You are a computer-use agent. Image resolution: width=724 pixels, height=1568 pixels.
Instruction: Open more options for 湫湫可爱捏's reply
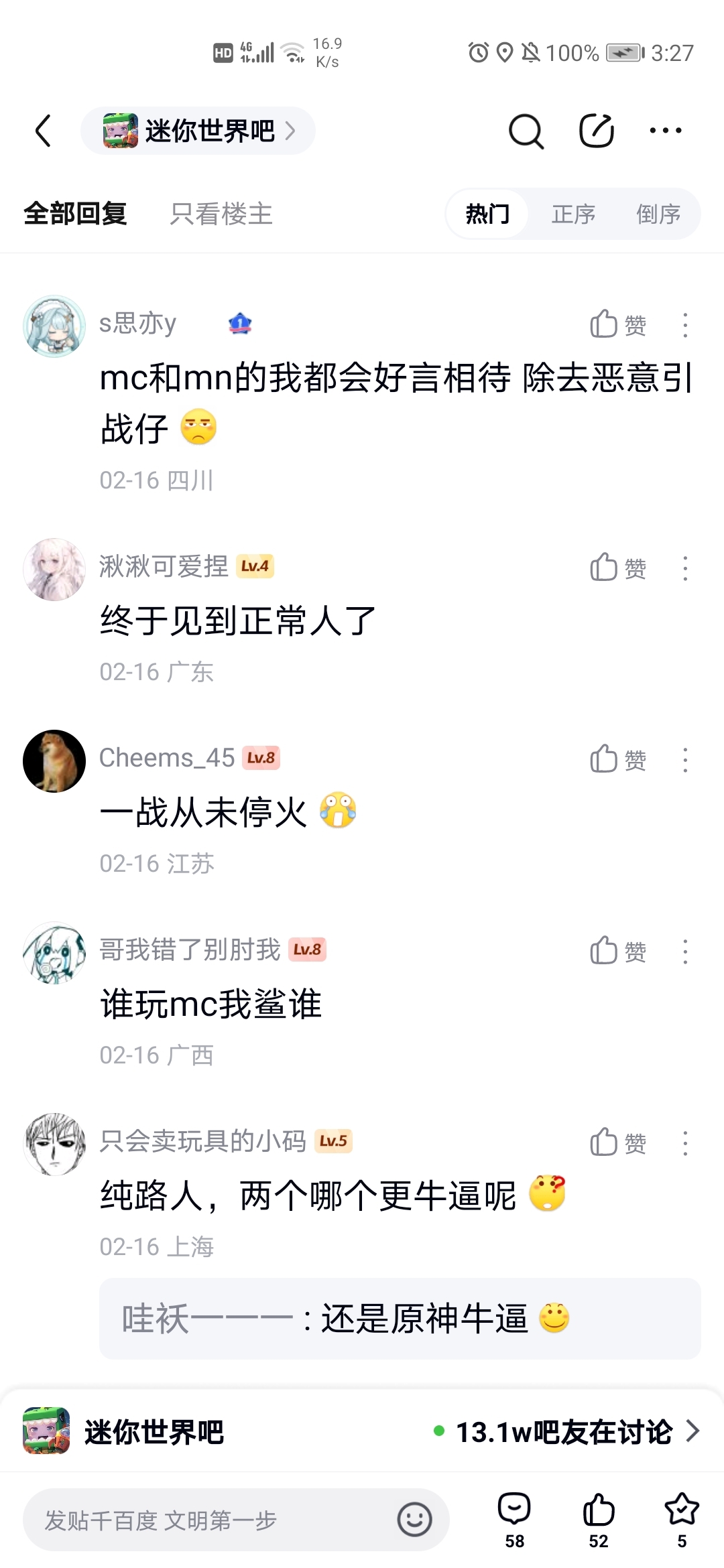coord(684,568)
